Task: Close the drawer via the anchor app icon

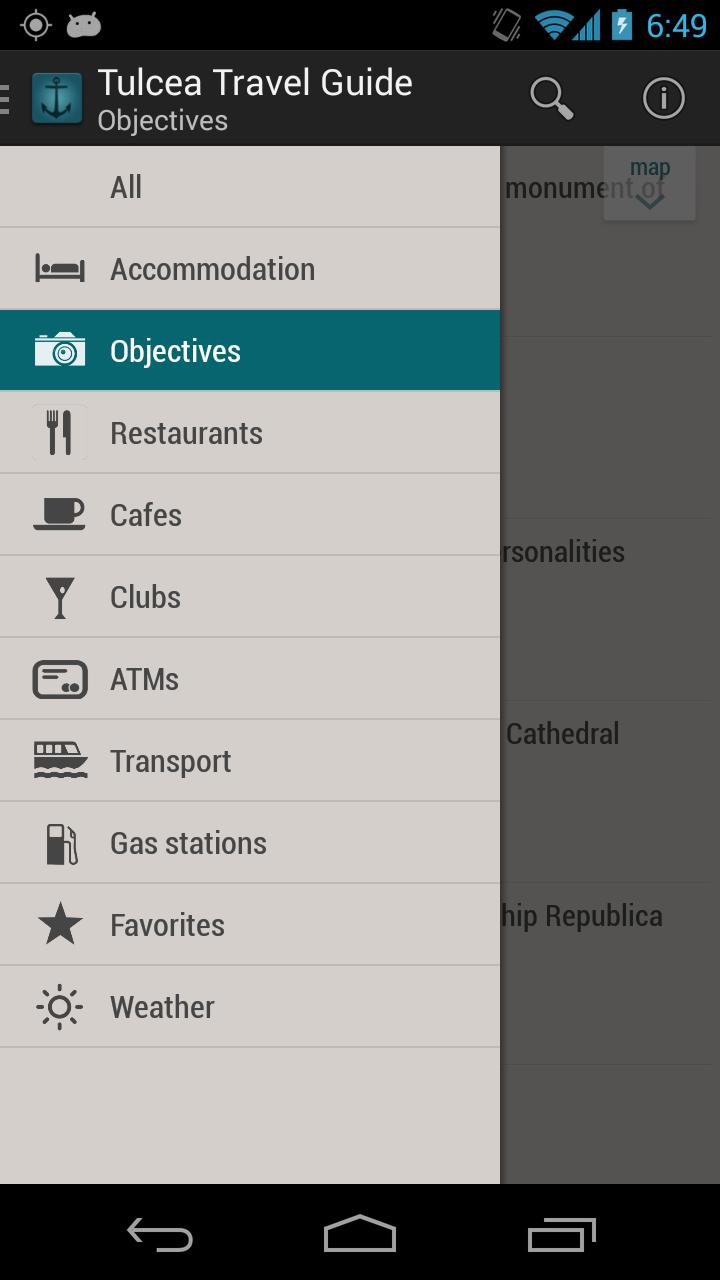Action: [56, 98]
